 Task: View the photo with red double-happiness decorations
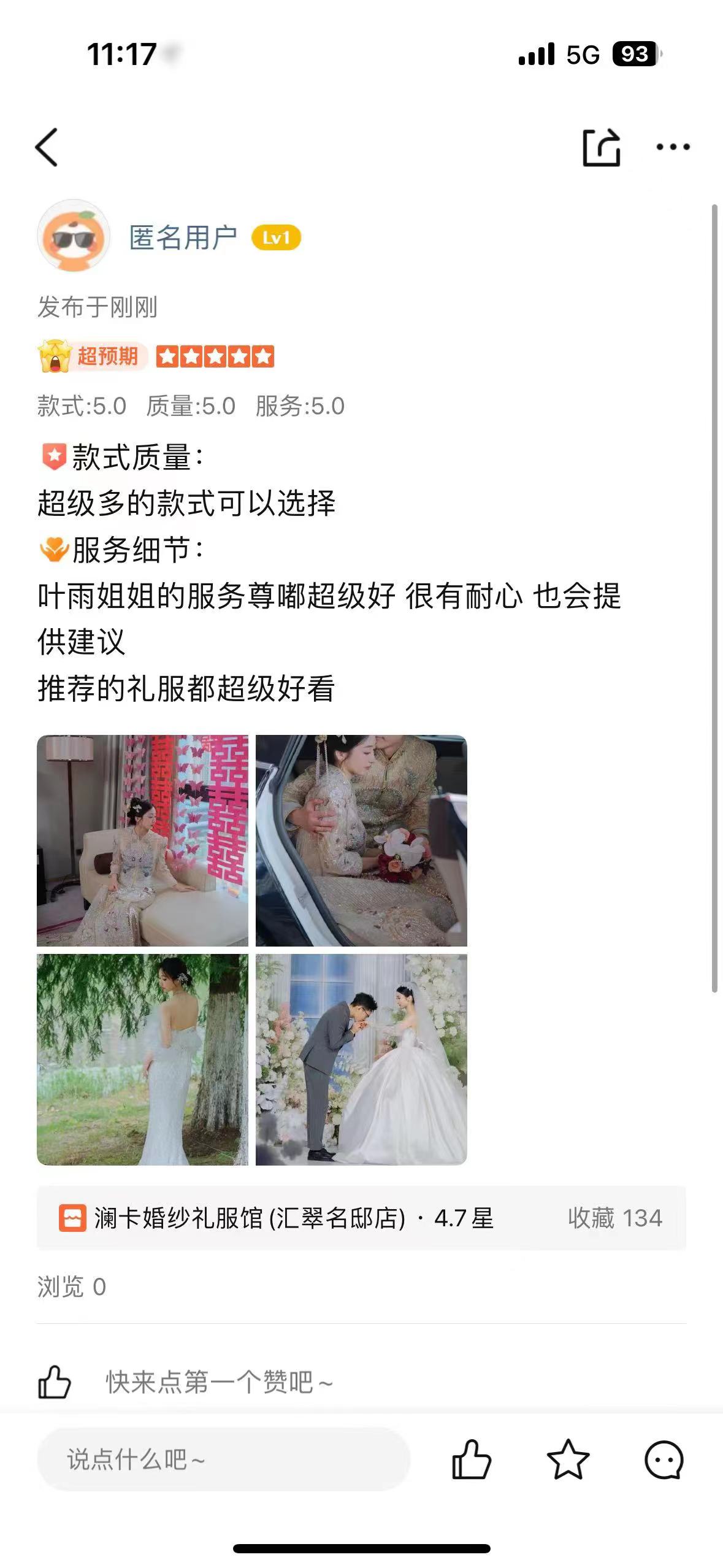(x=142, y=840)
